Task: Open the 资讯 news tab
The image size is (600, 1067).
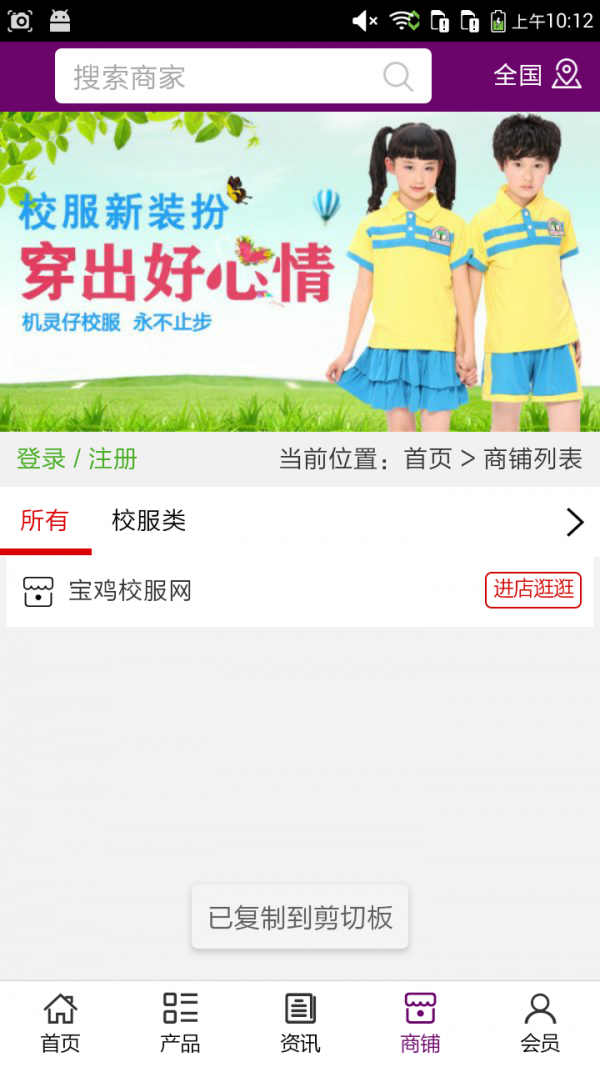Action: 300,1023
